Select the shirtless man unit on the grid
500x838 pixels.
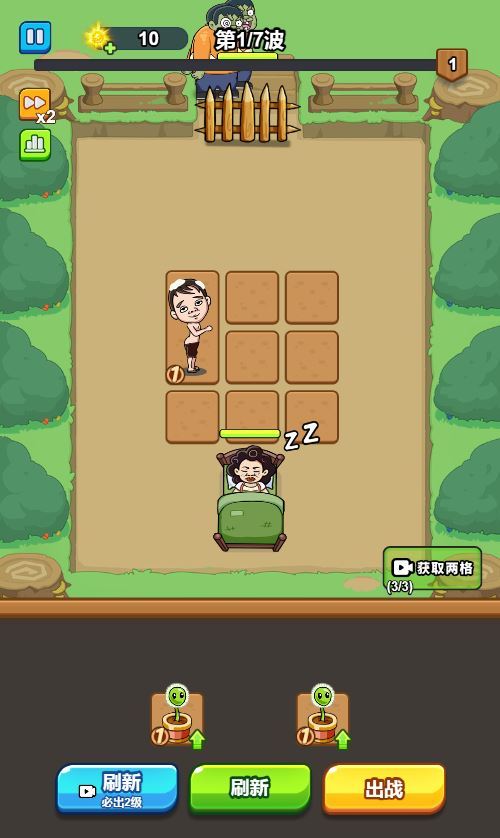[192, 327]
